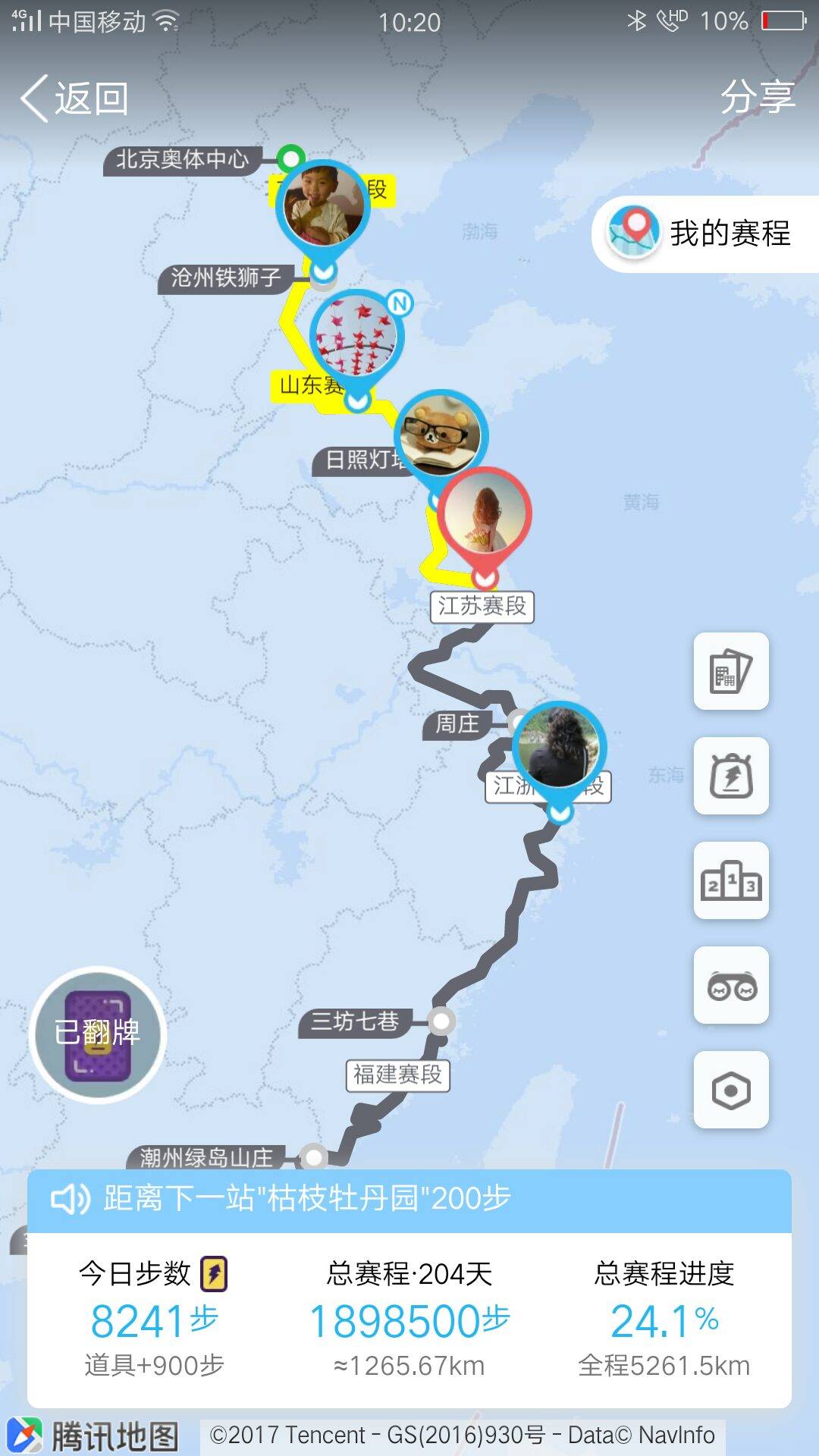Screen dimensions: 819x1456
Task: Tap the 三坊七巷 checkpoint marker
Action: point(441,1021)
